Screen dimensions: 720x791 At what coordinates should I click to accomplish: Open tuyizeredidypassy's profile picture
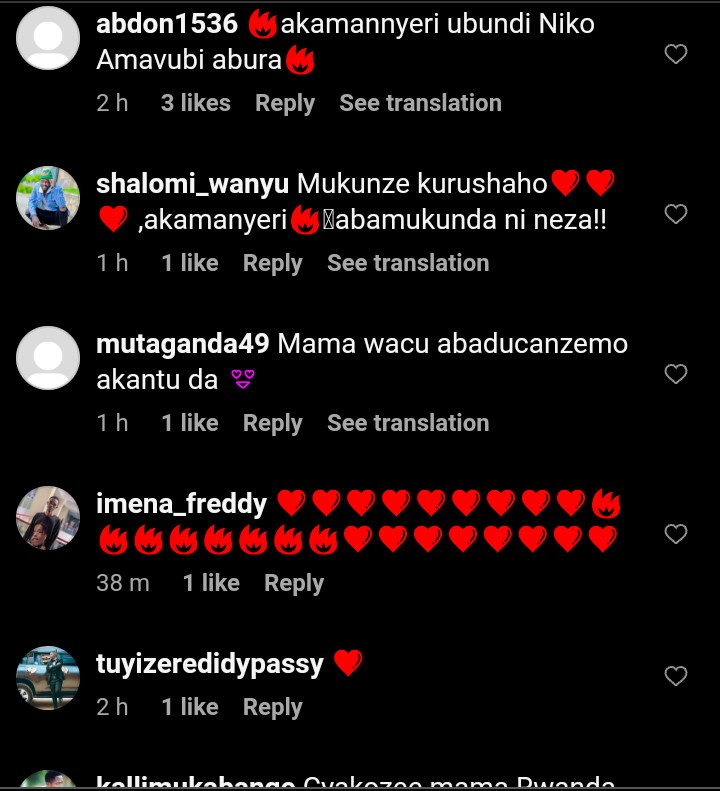pyautogui.click(x=48, y=677)
